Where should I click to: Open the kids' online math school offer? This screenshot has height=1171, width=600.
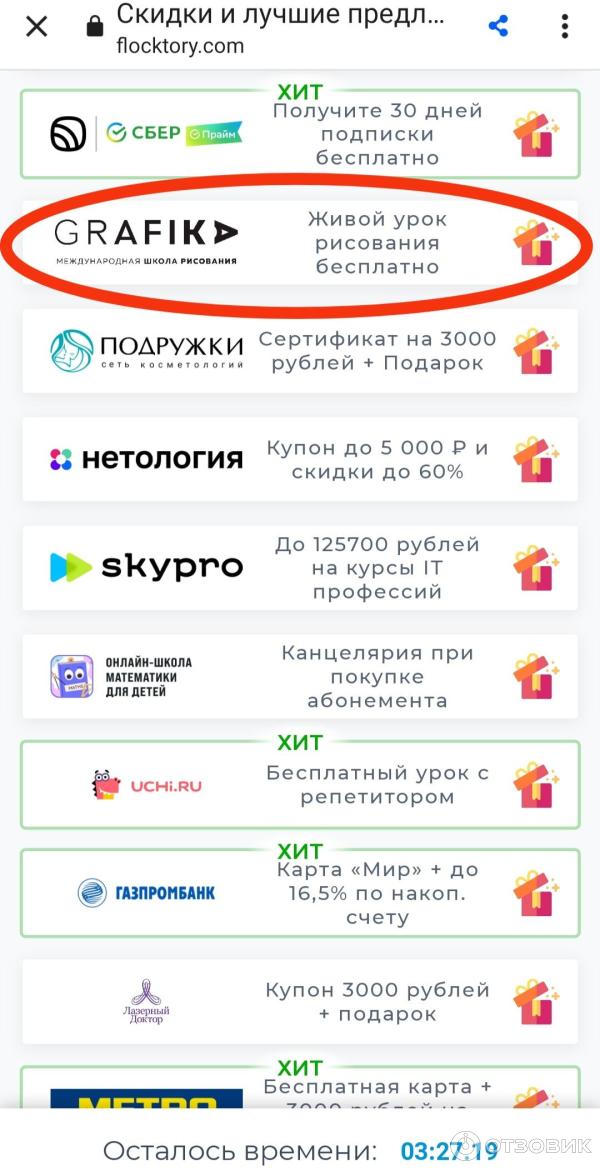(300, 677)
